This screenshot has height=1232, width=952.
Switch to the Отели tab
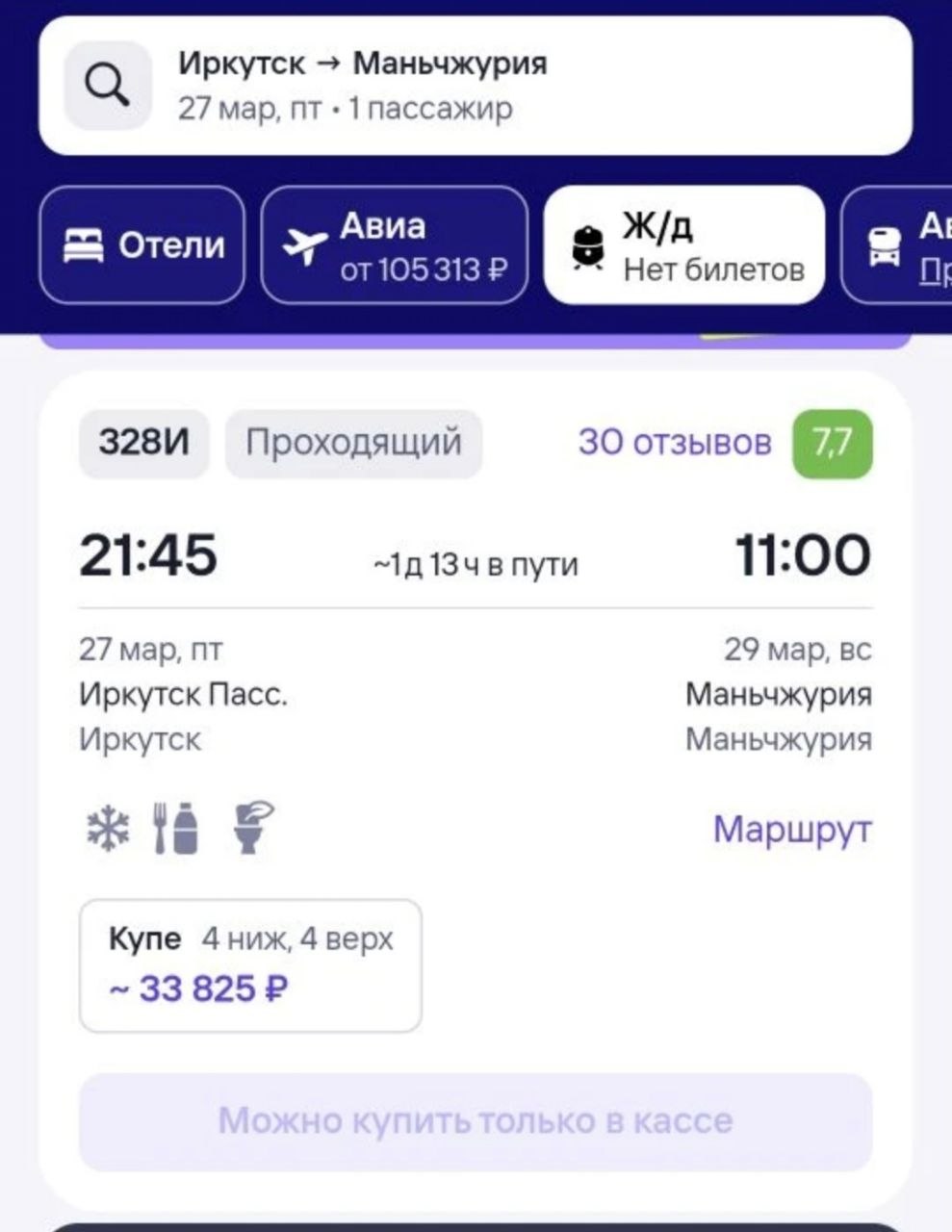point(142,245)
